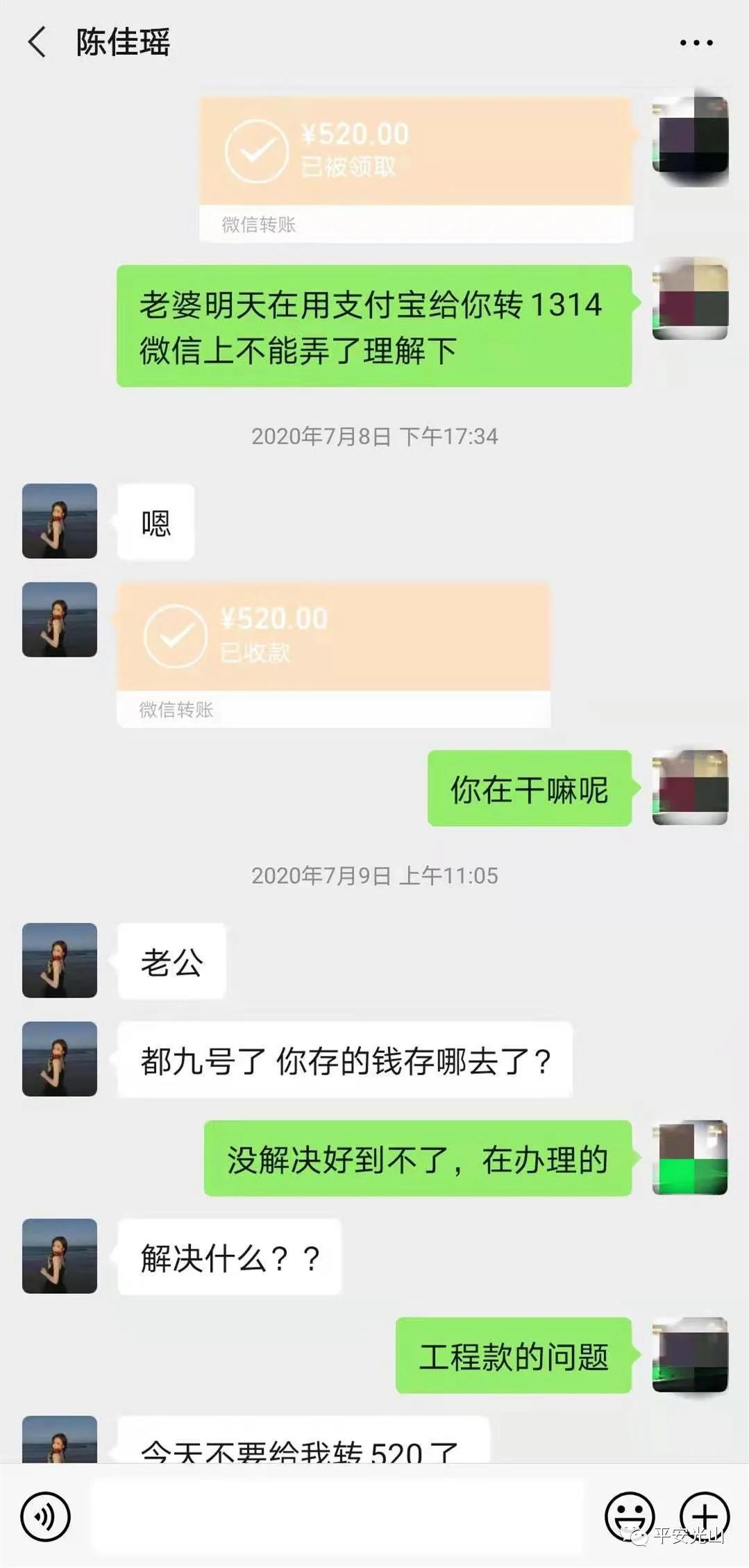Open the chat info overflow menu
This screenshot has height=1568, width=749.
pyautogui.click(x=696, y=43)
